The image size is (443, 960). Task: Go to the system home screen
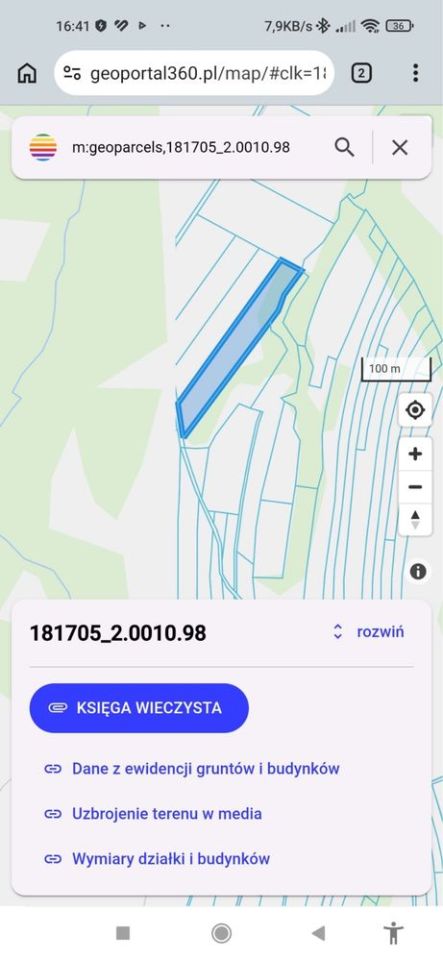pos(222,933)
